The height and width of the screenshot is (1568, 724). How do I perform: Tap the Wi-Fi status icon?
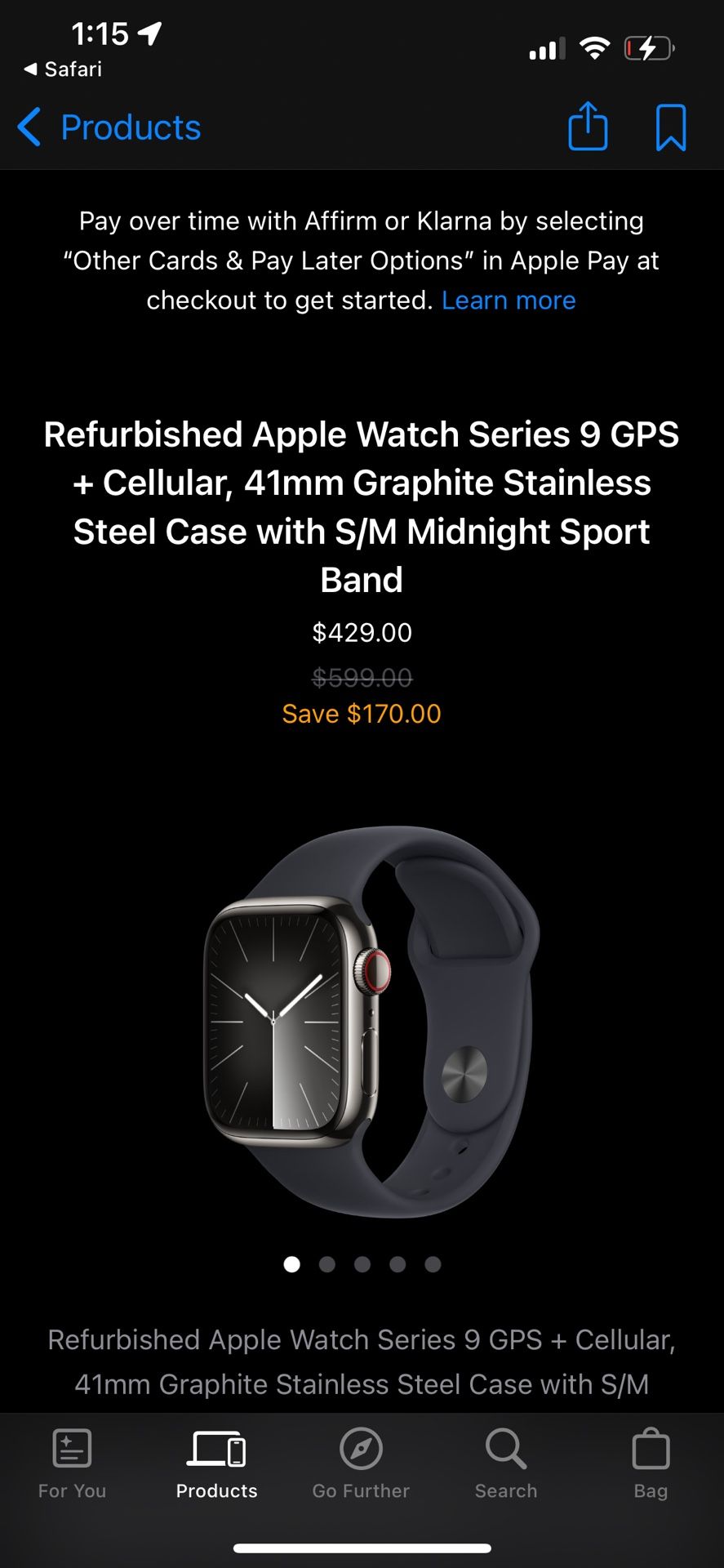point(595,49)
